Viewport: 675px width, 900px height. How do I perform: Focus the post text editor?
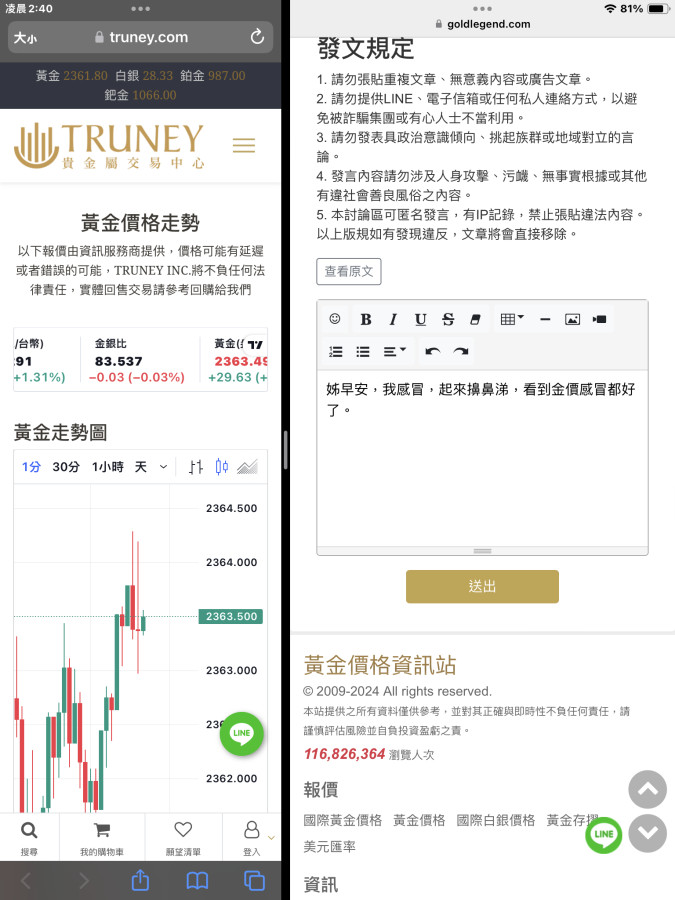coord(482,460)
